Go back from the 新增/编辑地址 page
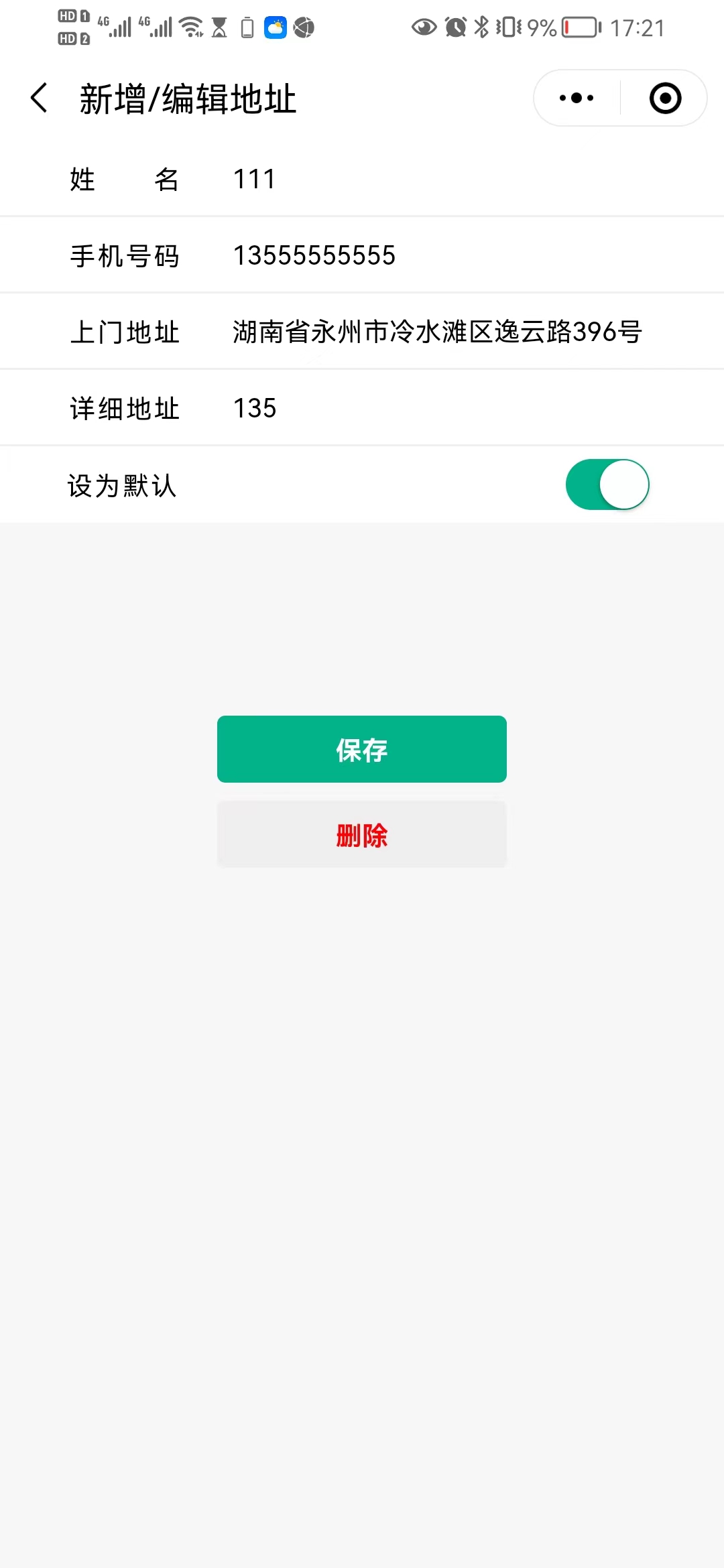This screenshot has width=724, height=1568. [x=40, y=99]
